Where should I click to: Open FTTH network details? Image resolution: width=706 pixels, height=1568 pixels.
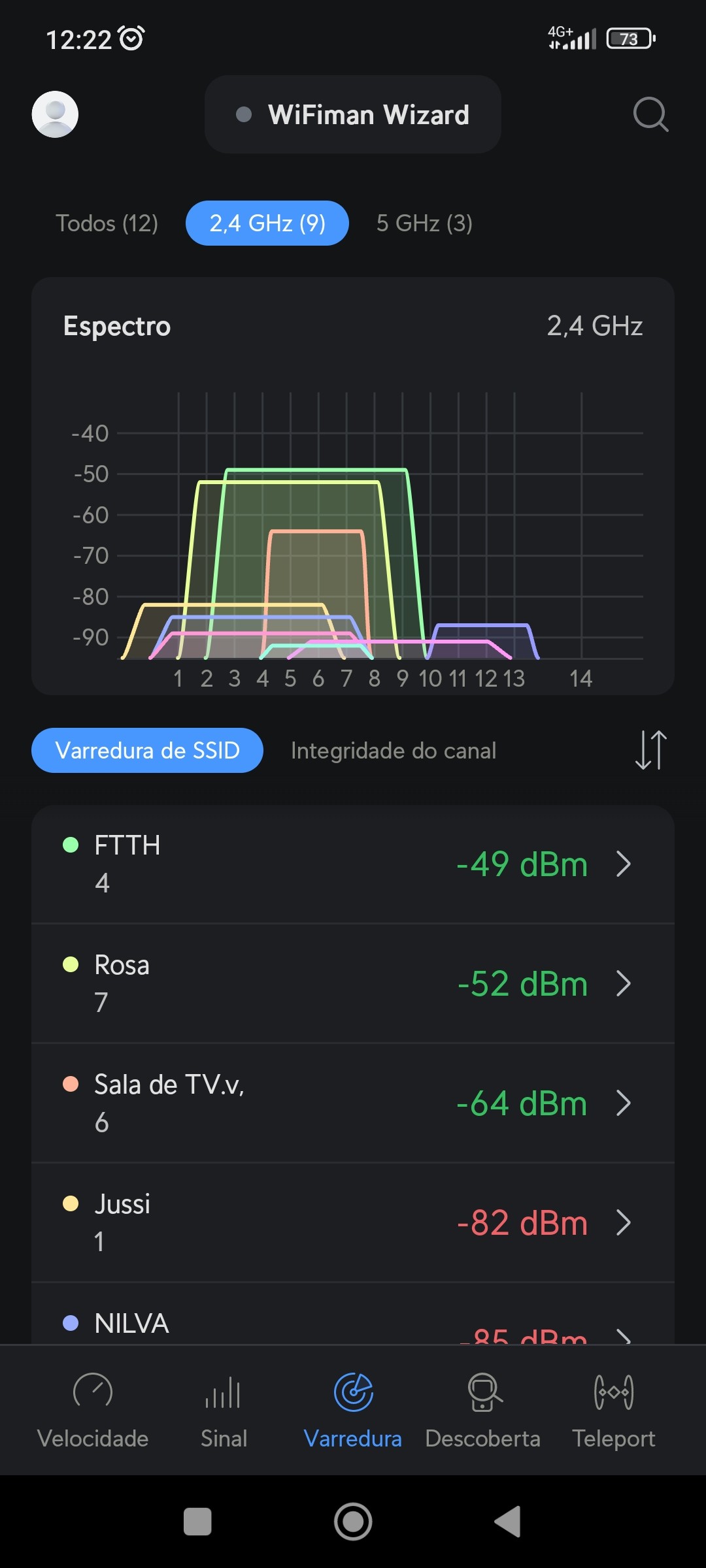tap(353, 864)
